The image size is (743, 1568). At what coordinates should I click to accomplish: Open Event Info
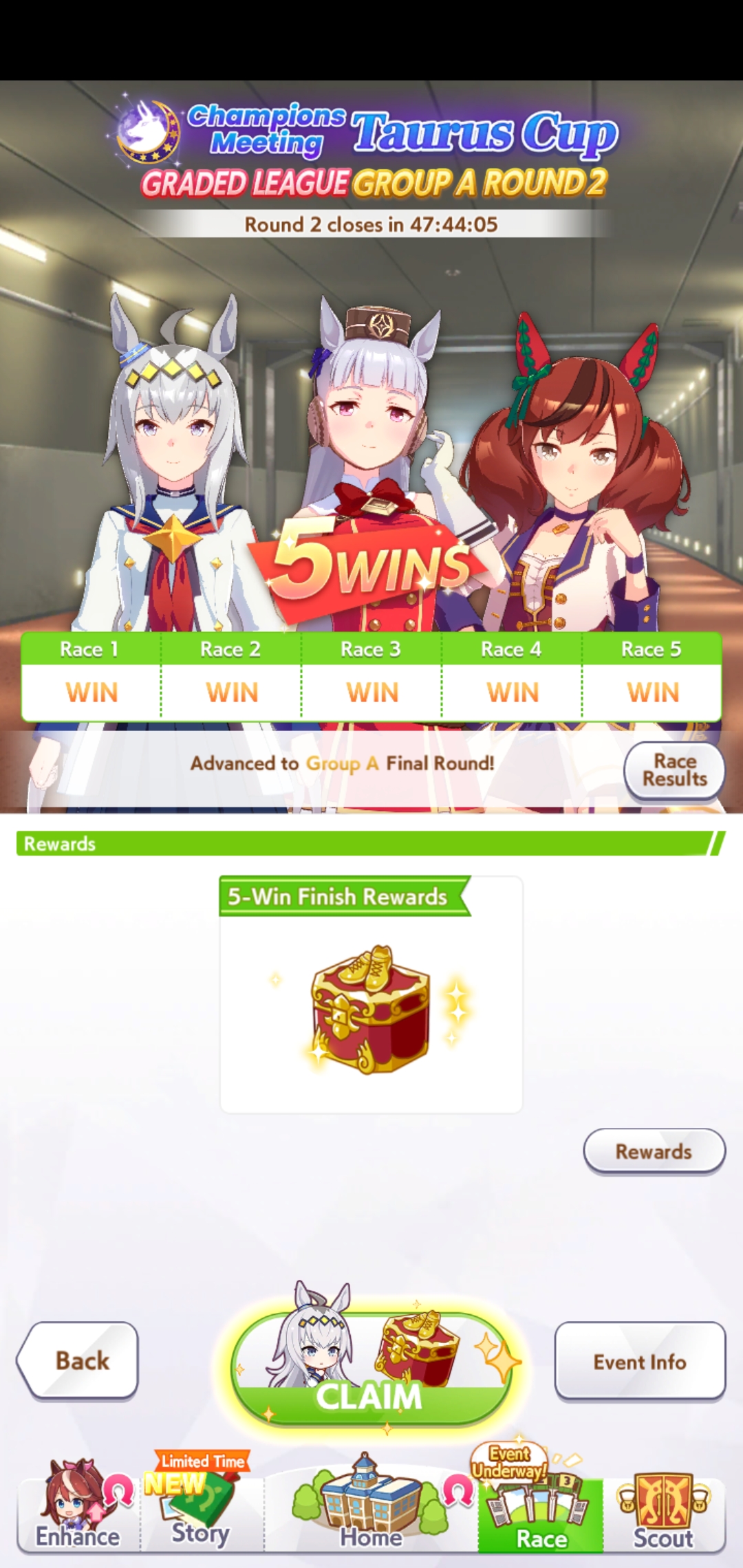640,1362
